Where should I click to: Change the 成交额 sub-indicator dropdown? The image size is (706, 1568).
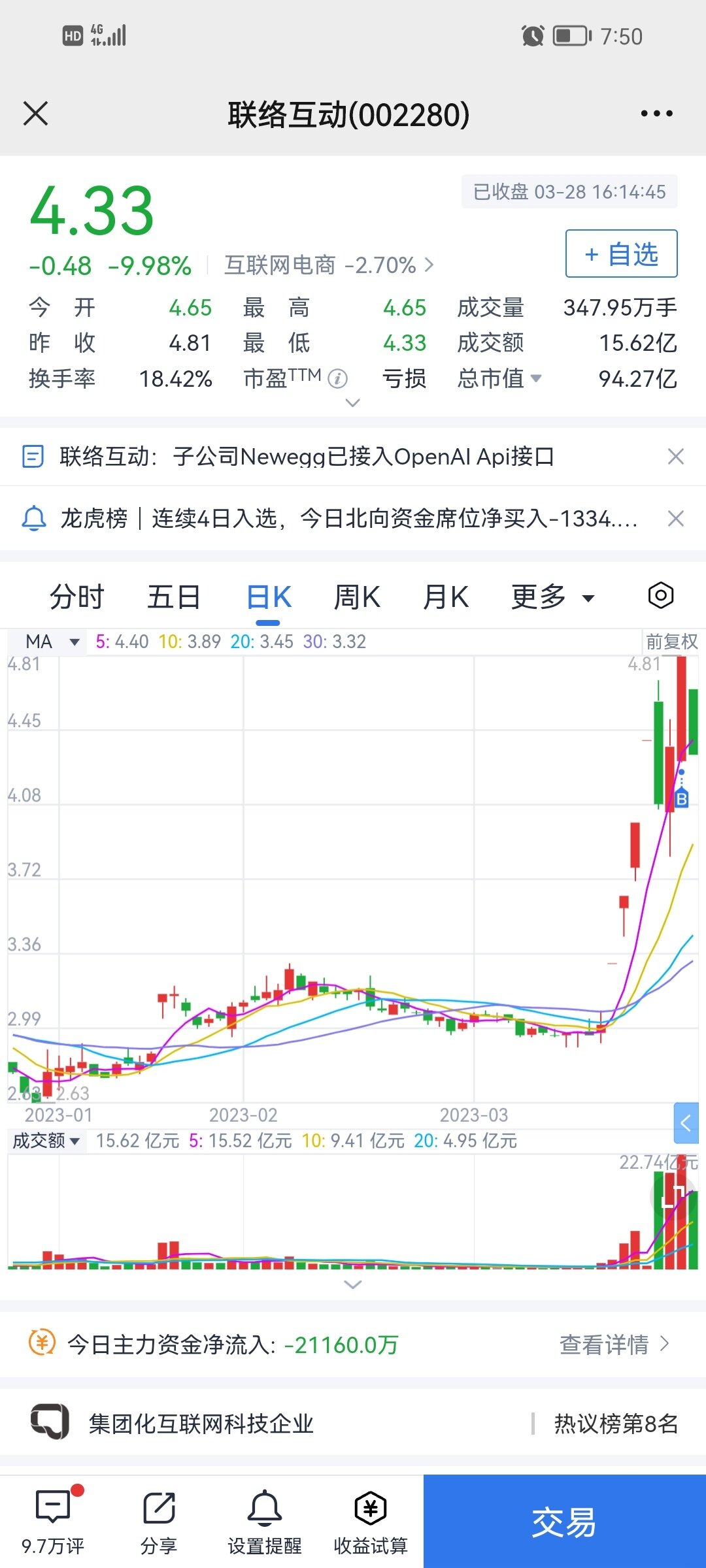(46, 1141)
